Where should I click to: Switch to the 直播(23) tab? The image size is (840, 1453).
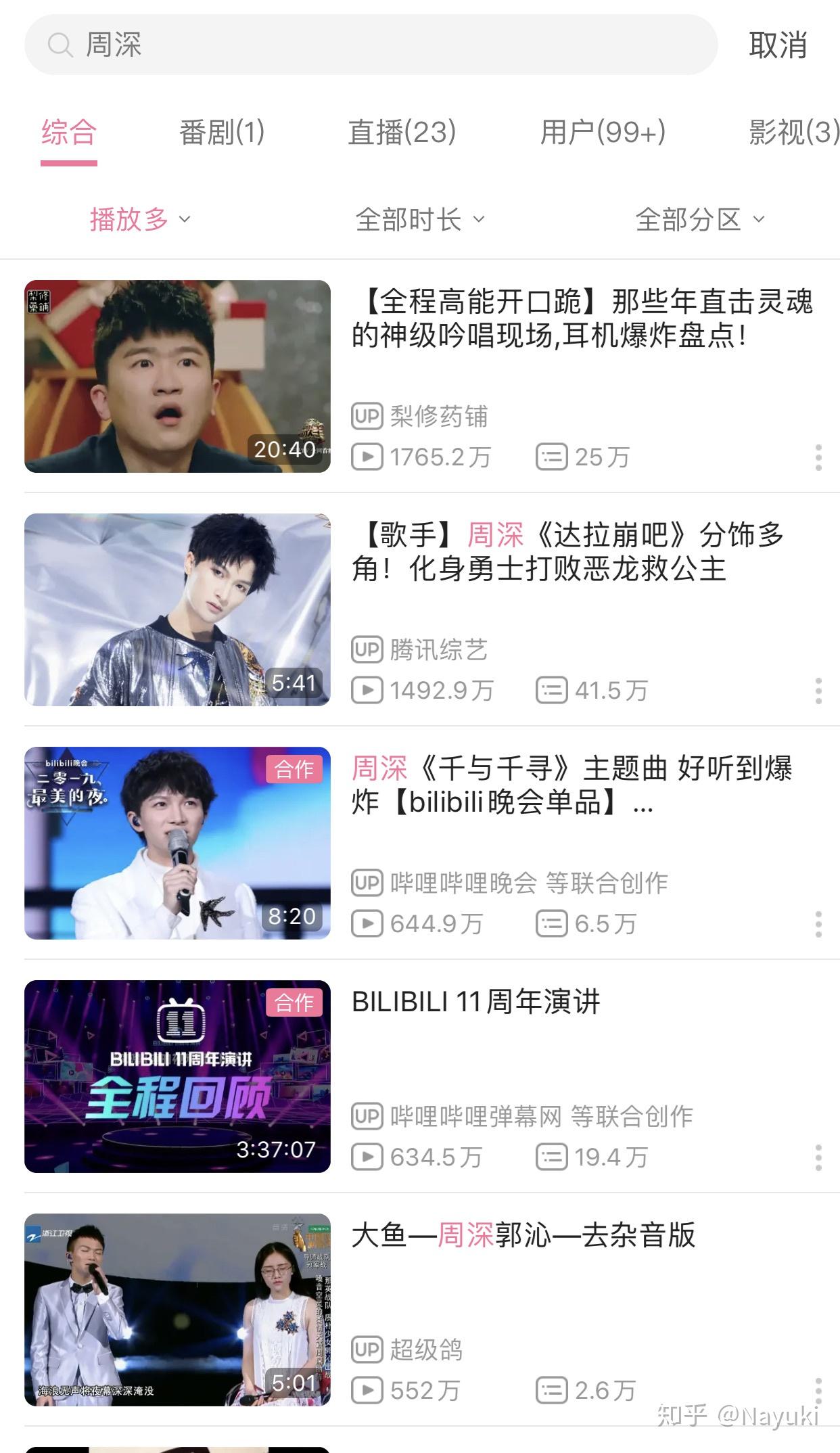click(x=402, y=132)
